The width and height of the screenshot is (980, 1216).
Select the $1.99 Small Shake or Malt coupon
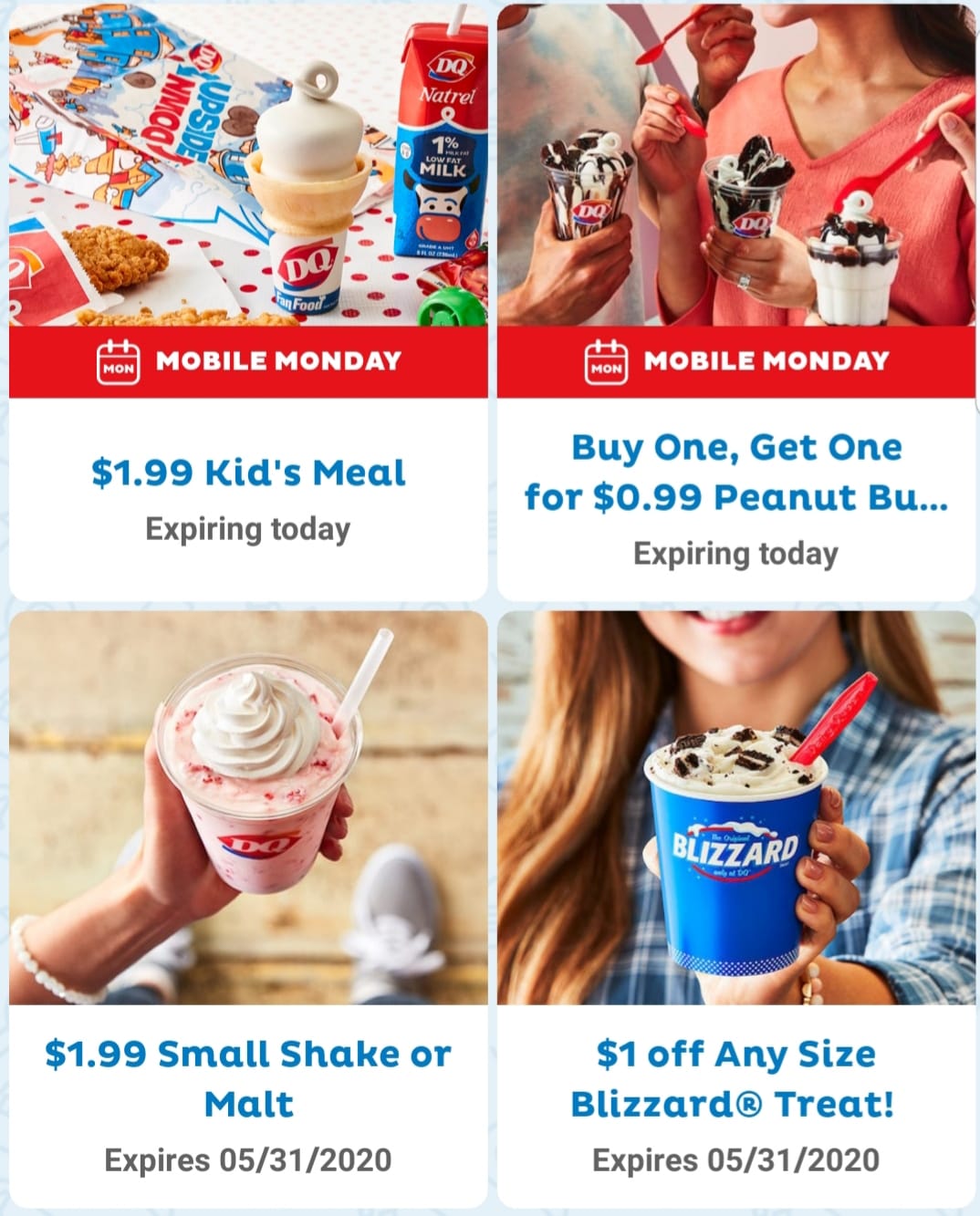click(248, 1078)
